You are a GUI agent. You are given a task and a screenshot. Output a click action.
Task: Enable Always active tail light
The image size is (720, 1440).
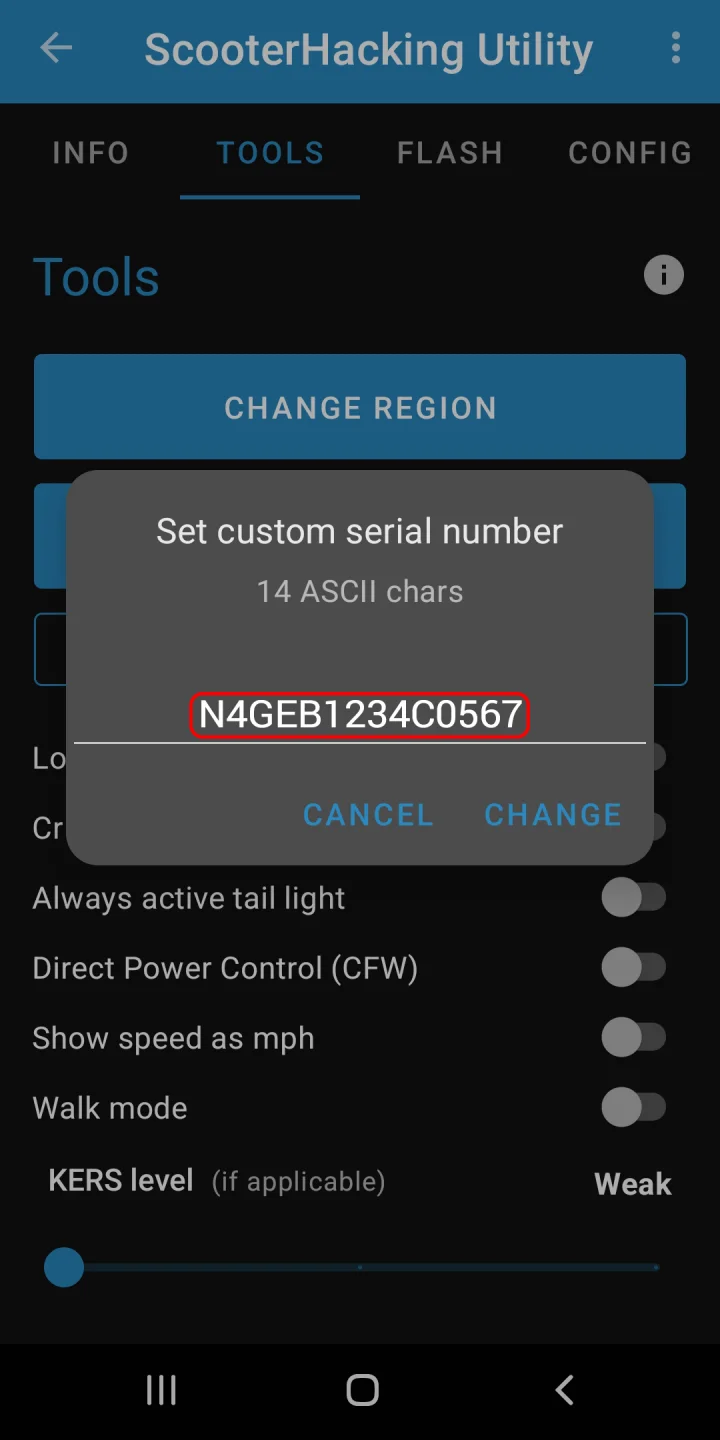[x=633, y=898]
